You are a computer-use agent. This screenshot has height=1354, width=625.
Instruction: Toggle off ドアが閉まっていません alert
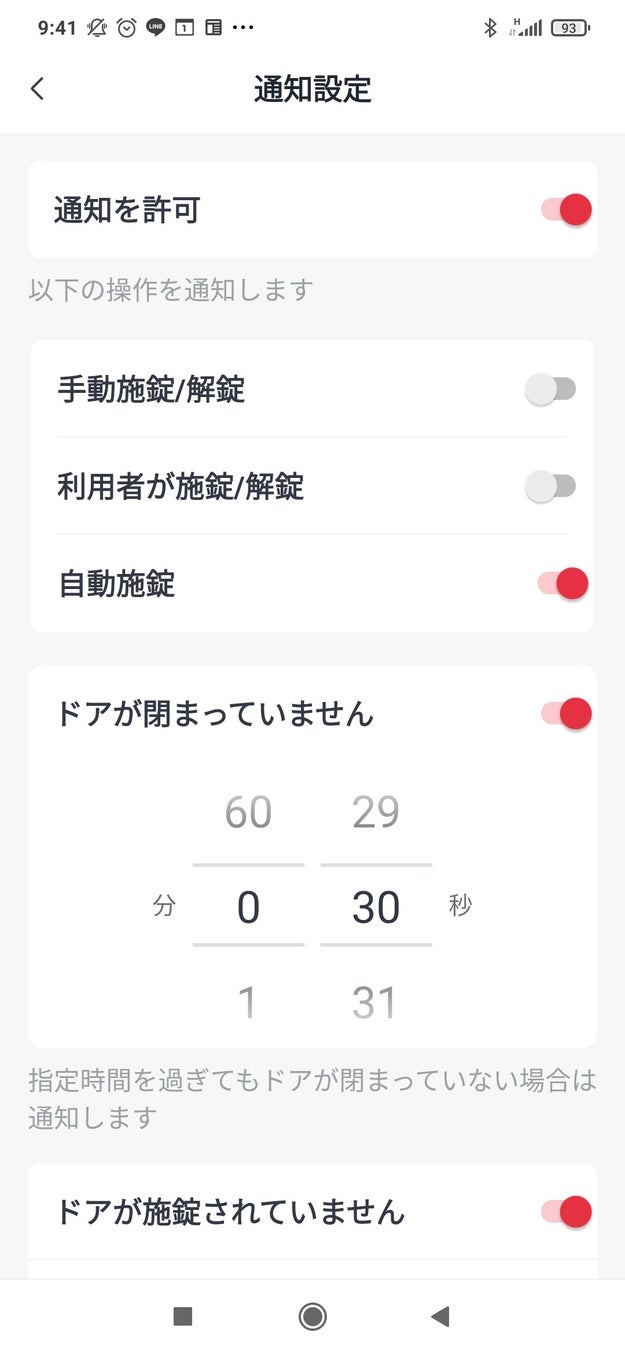567,713
